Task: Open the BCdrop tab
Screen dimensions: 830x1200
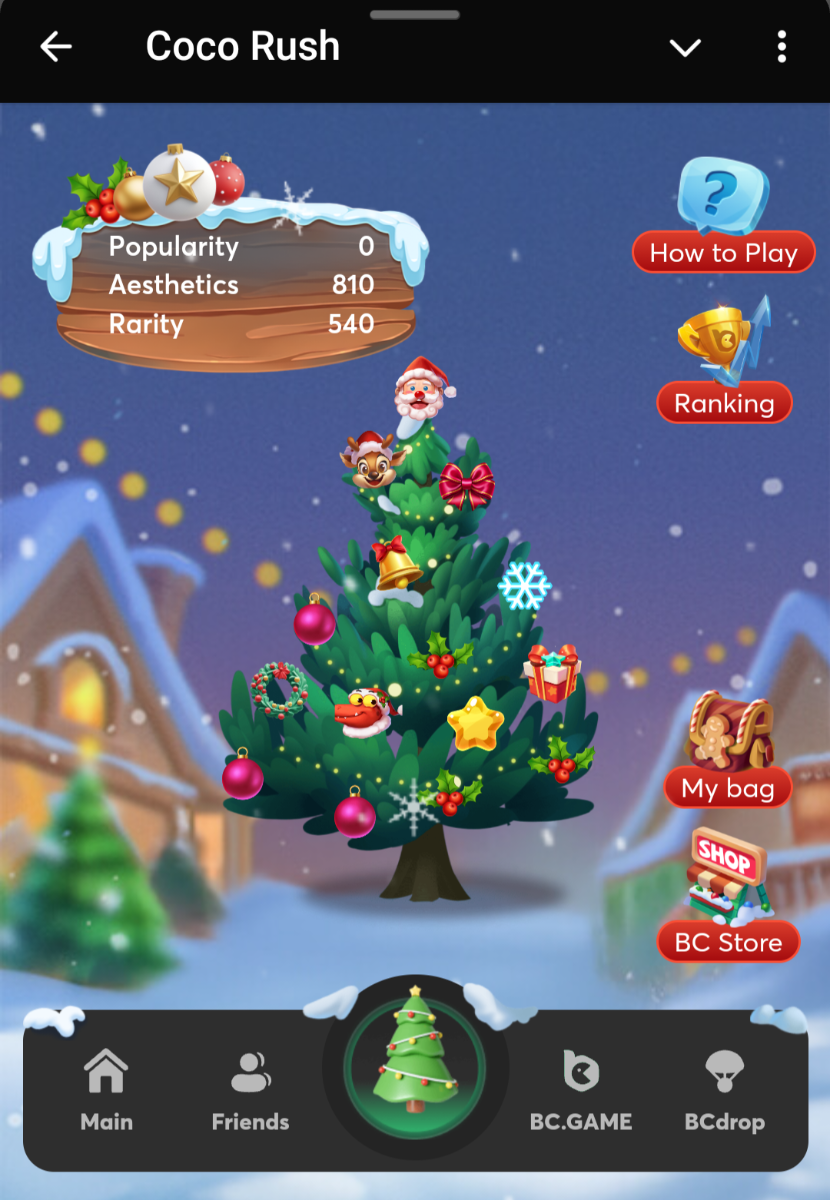Action: (x=725, y=1091)
